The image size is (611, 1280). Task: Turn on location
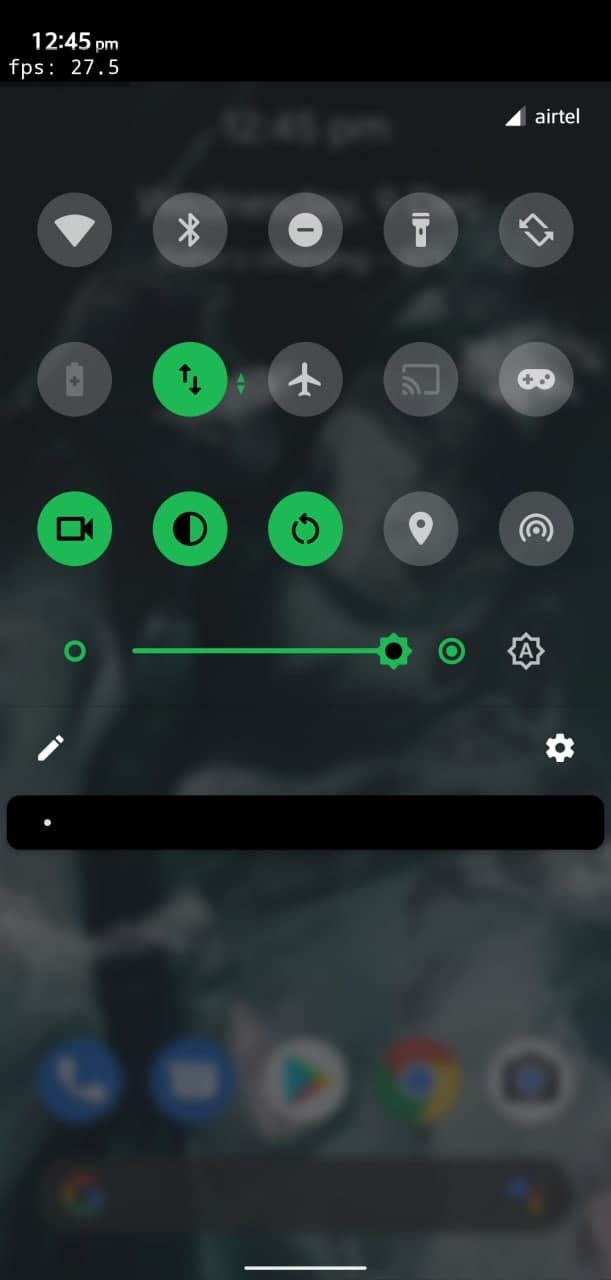(421, 529)
